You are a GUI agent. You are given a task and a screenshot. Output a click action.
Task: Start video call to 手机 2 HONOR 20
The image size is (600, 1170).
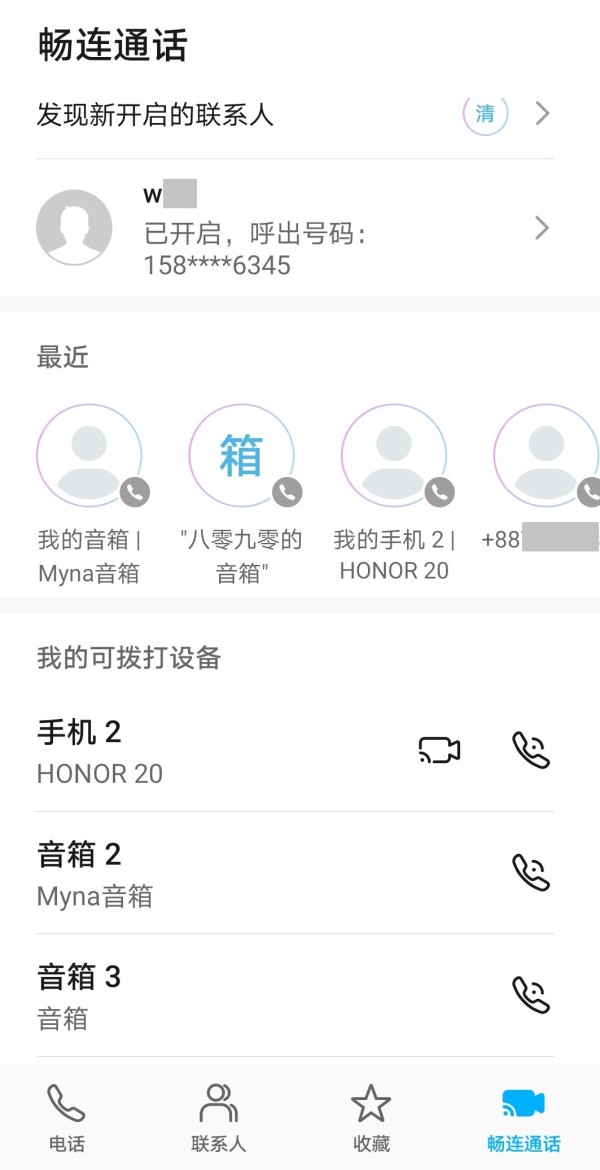coord(439,750)
